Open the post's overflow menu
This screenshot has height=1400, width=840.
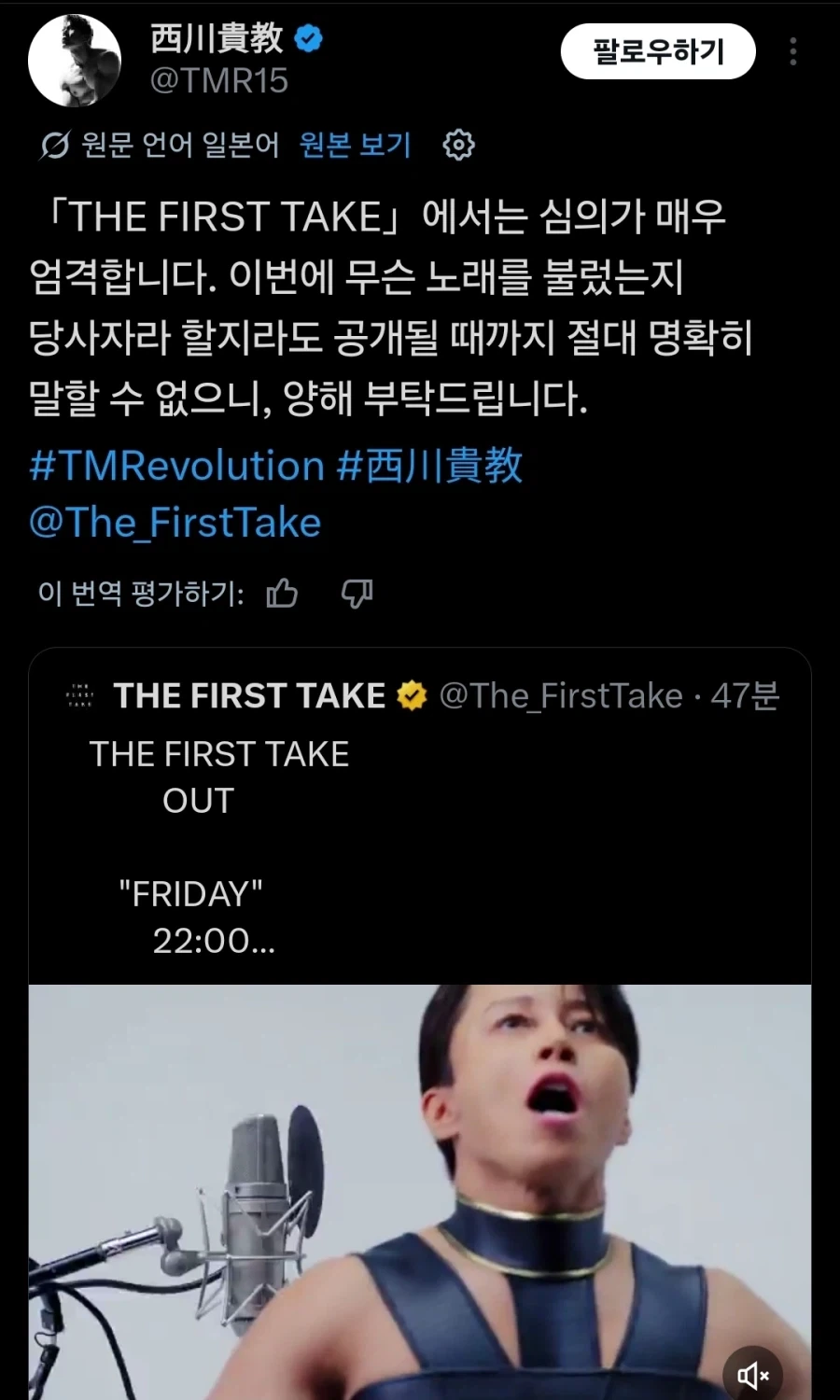(x=793, y=51)
